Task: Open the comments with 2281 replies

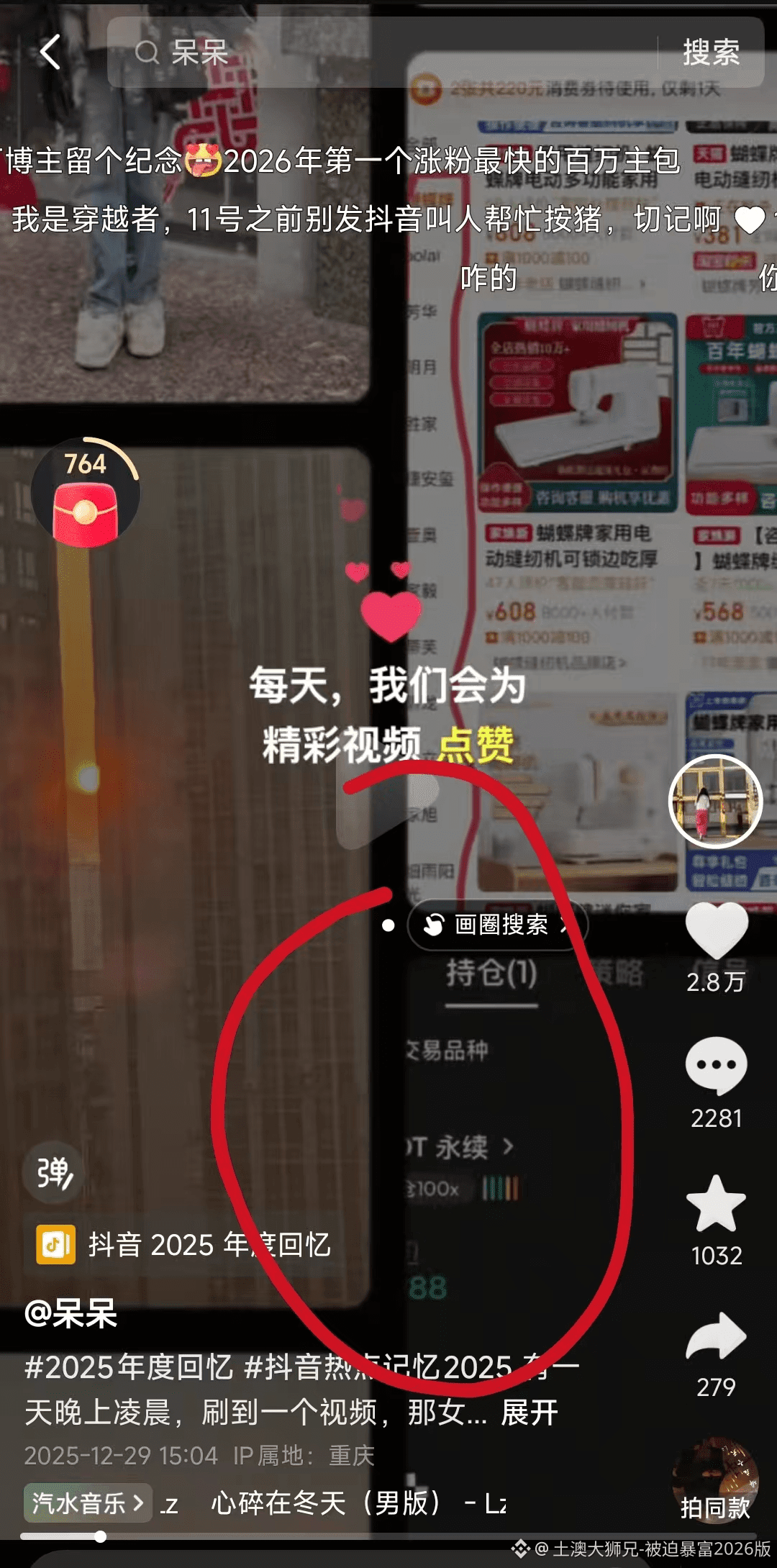Action: tap(716, 1066)
